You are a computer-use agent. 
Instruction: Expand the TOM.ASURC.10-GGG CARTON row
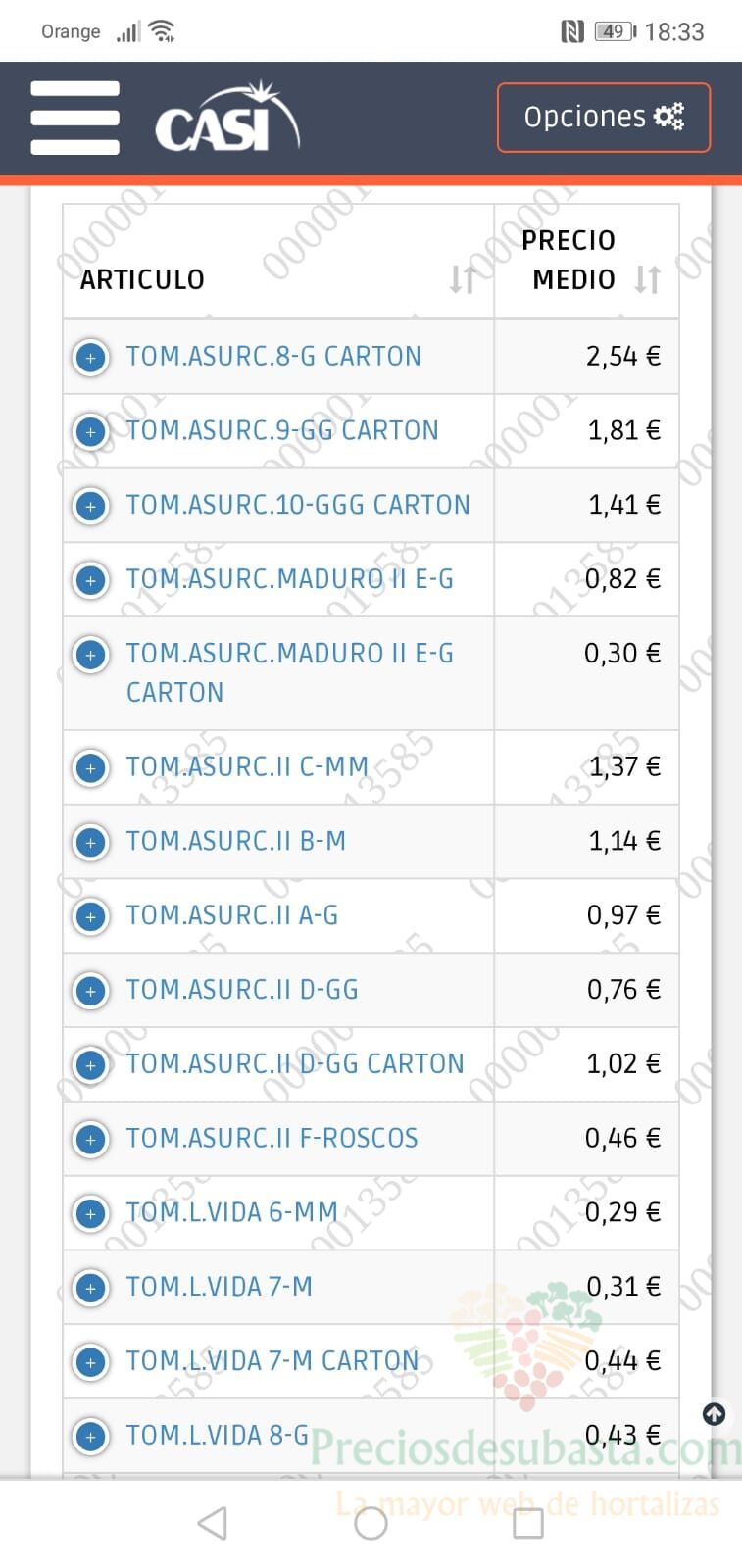(91, 506)
